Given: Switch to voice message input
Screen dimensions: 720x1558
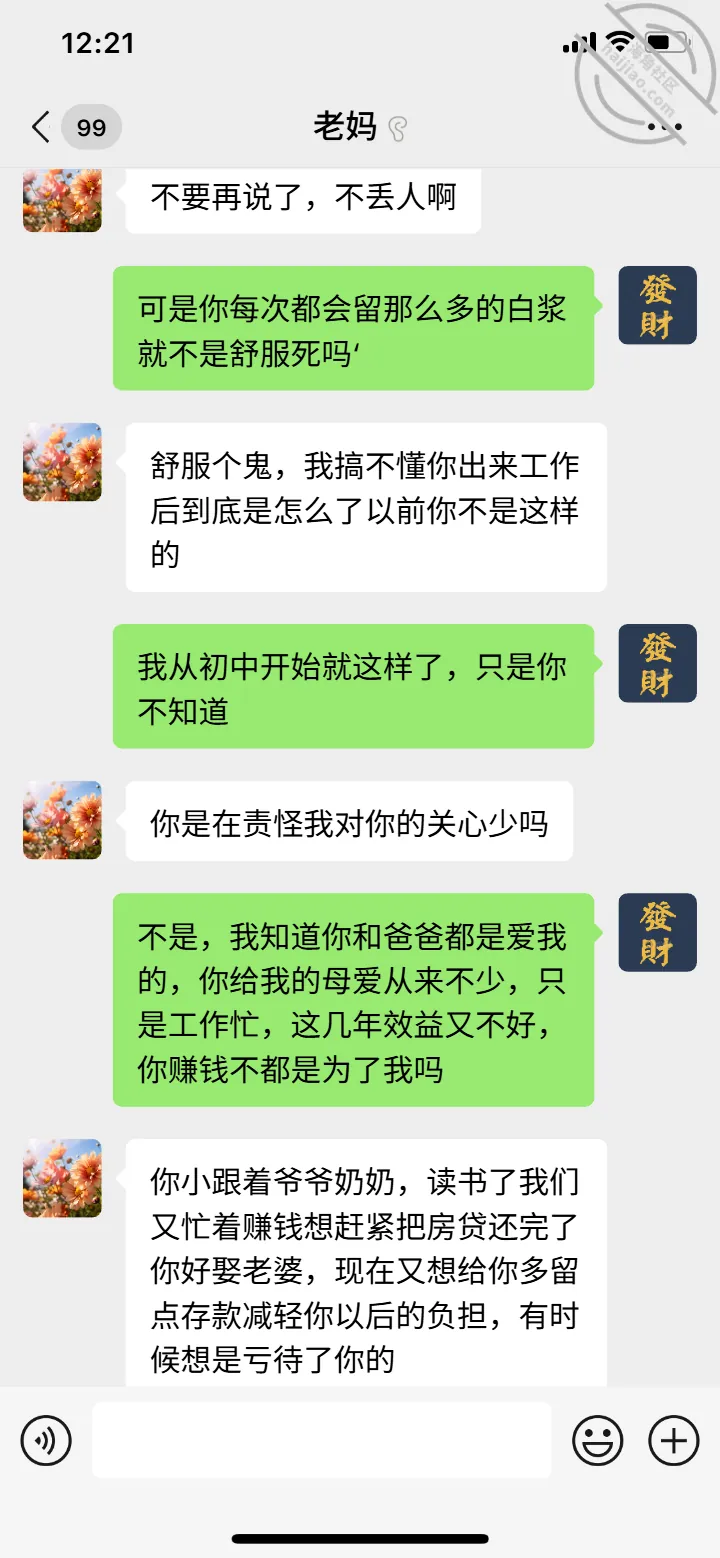Looking at the screenshot, I should pyautogui.click(x=46, y=1441).
